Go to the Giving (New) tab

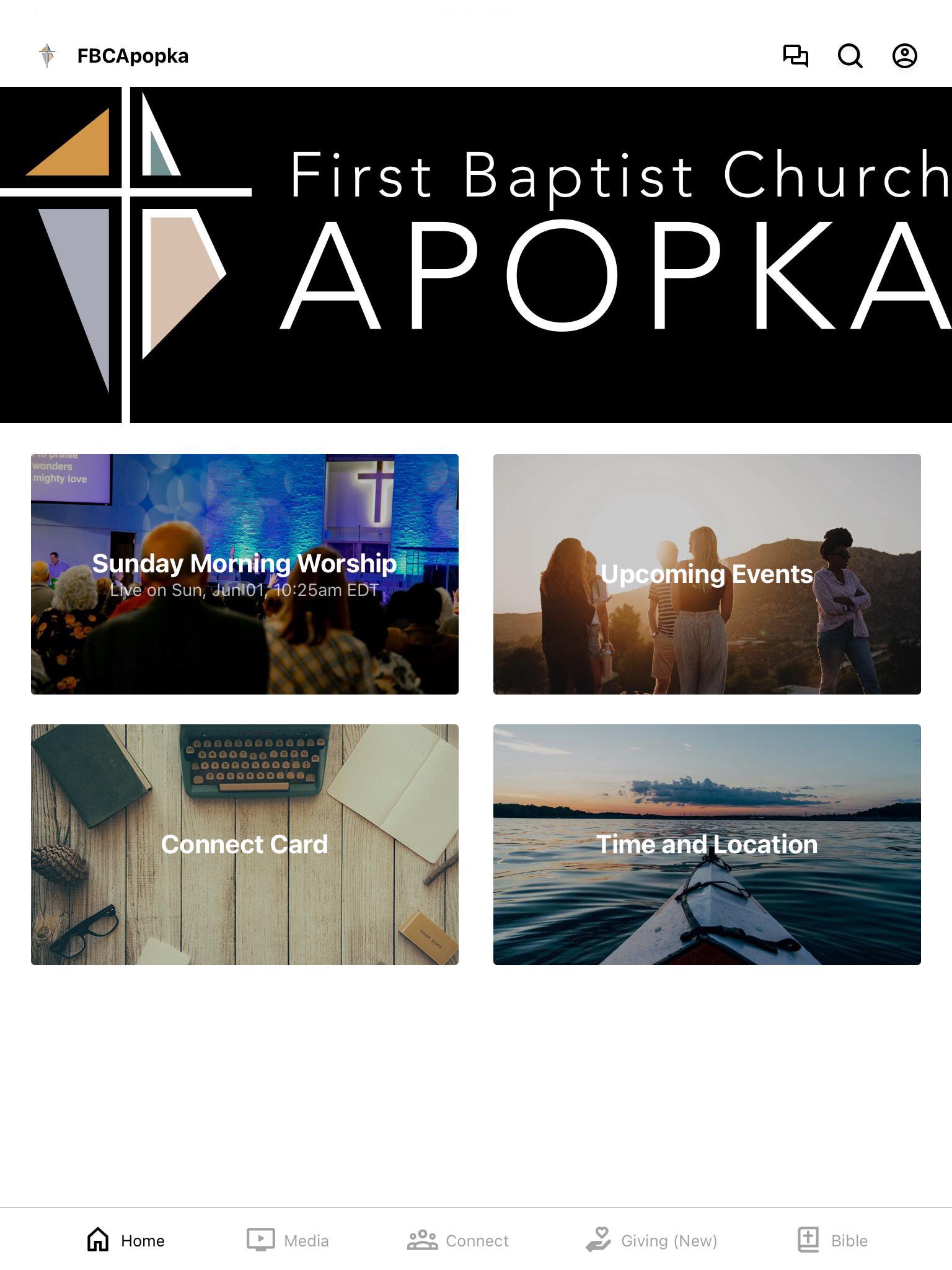coord(651,1240)
